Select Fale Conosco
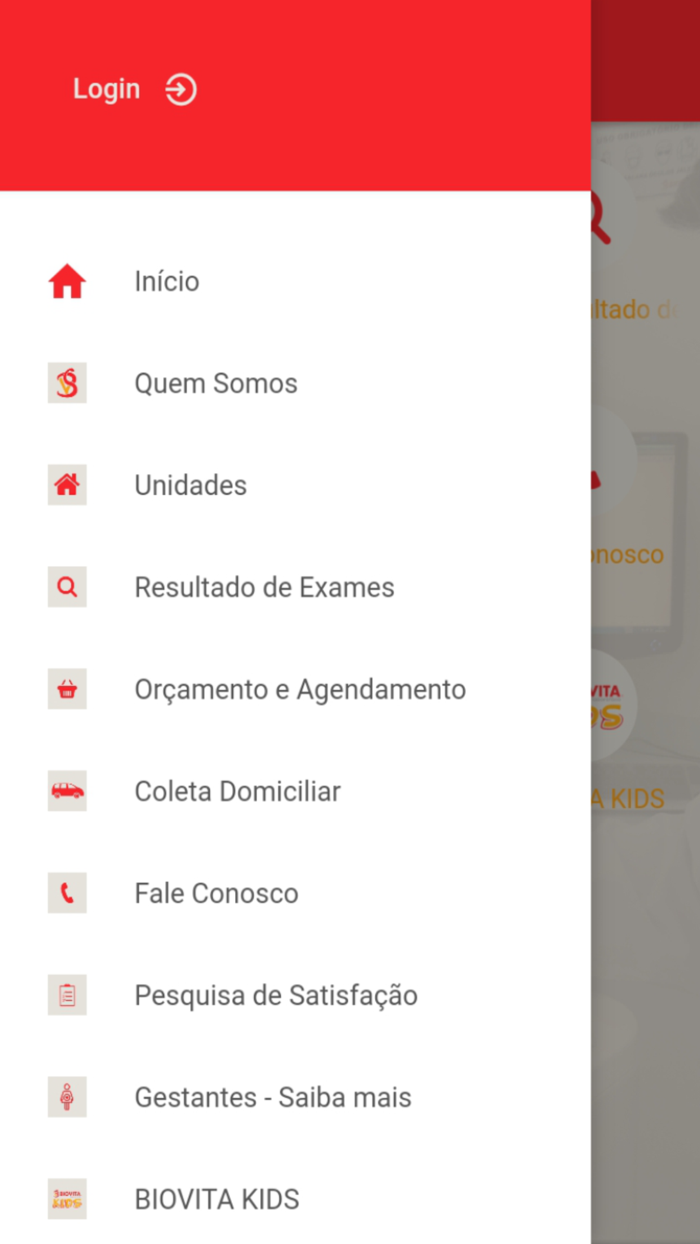700x1244 pixels. pos(216,894)
